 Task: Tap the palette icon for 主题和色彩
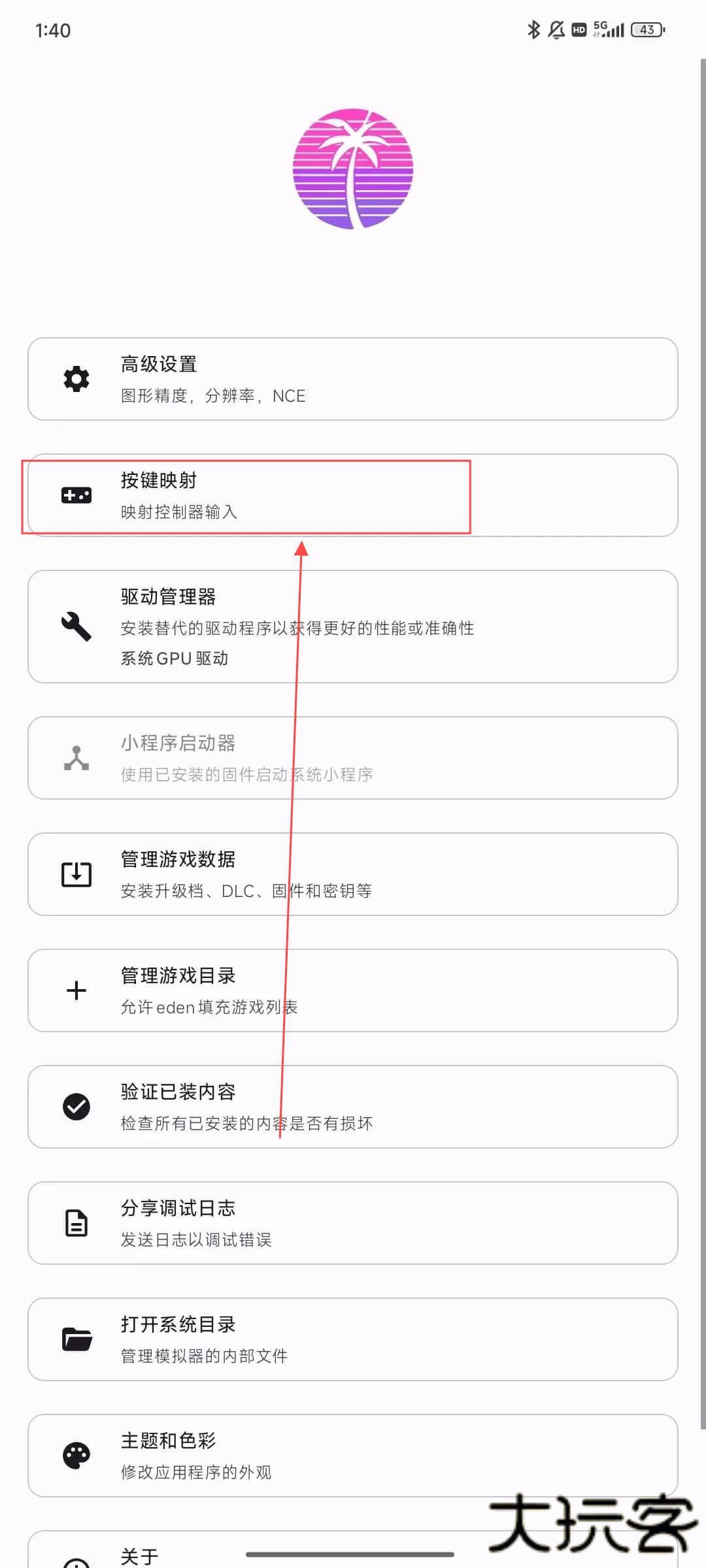click(x=76, y=1456)
